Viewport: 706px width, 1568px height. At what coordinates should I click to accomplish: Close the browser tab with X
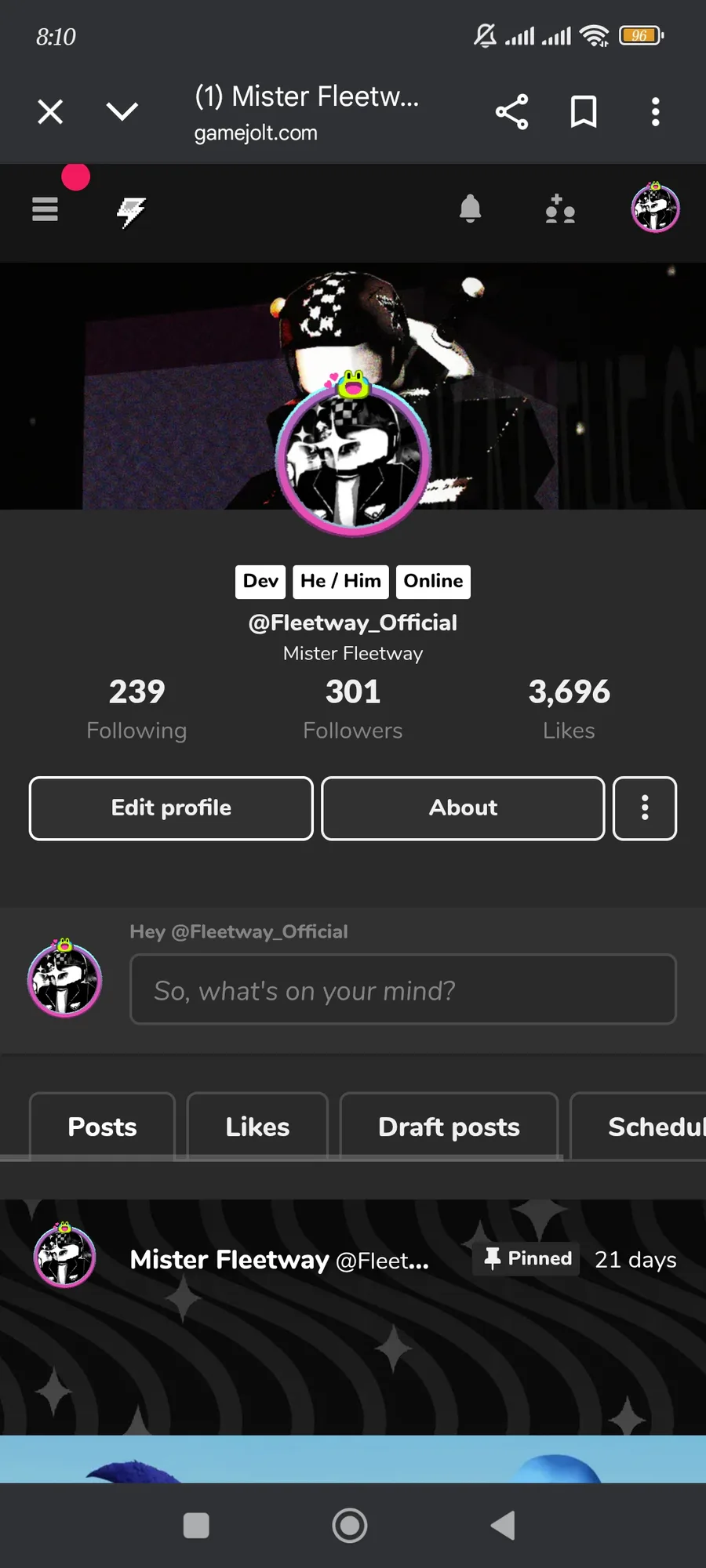[50, 112]
